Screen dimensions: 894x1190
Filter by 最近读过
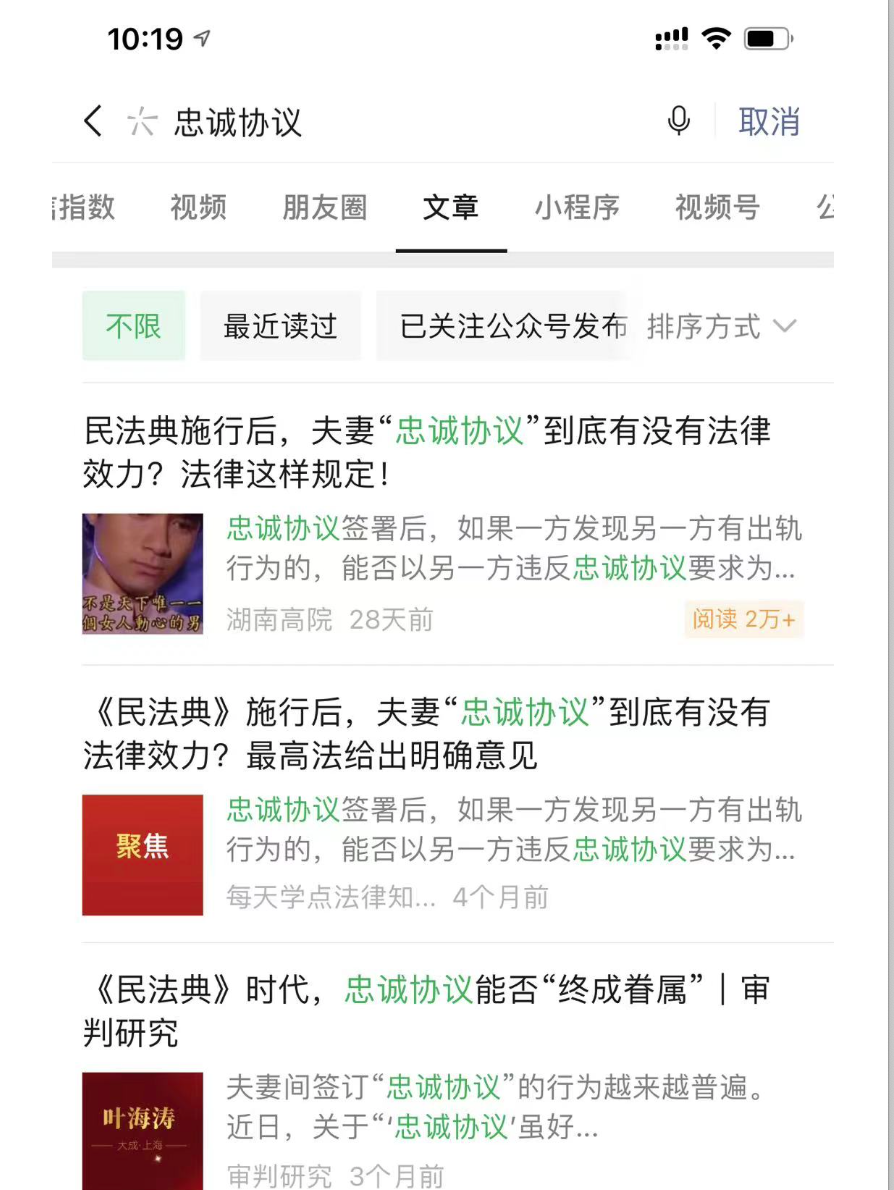tap(280, 326)
